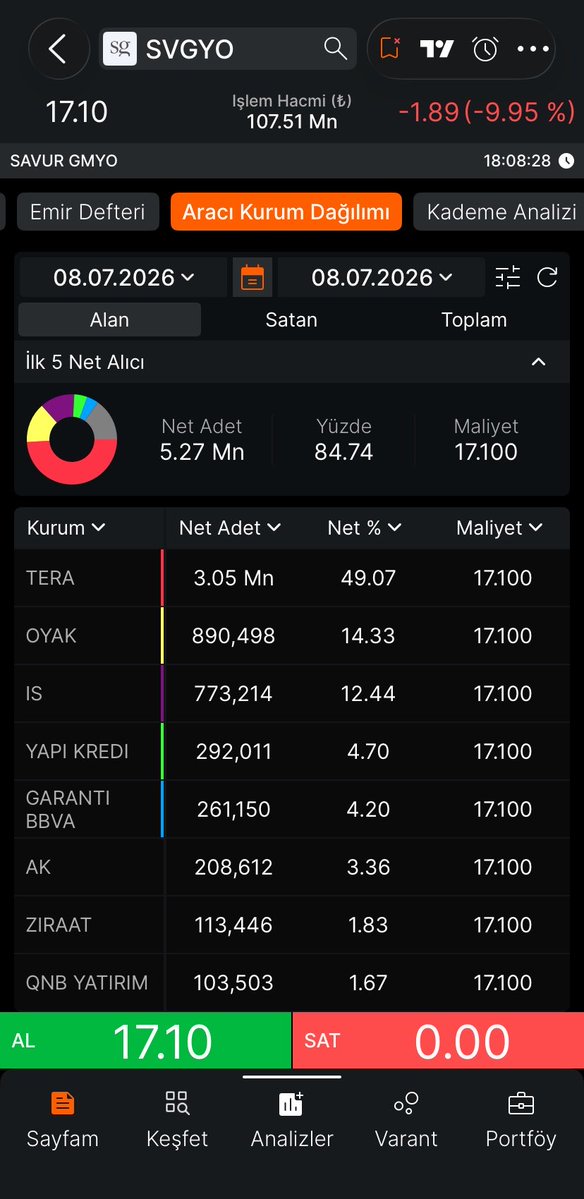Tap the green AL buy button
This screenshot has width=584, height=1199.
pos(145,1041)
